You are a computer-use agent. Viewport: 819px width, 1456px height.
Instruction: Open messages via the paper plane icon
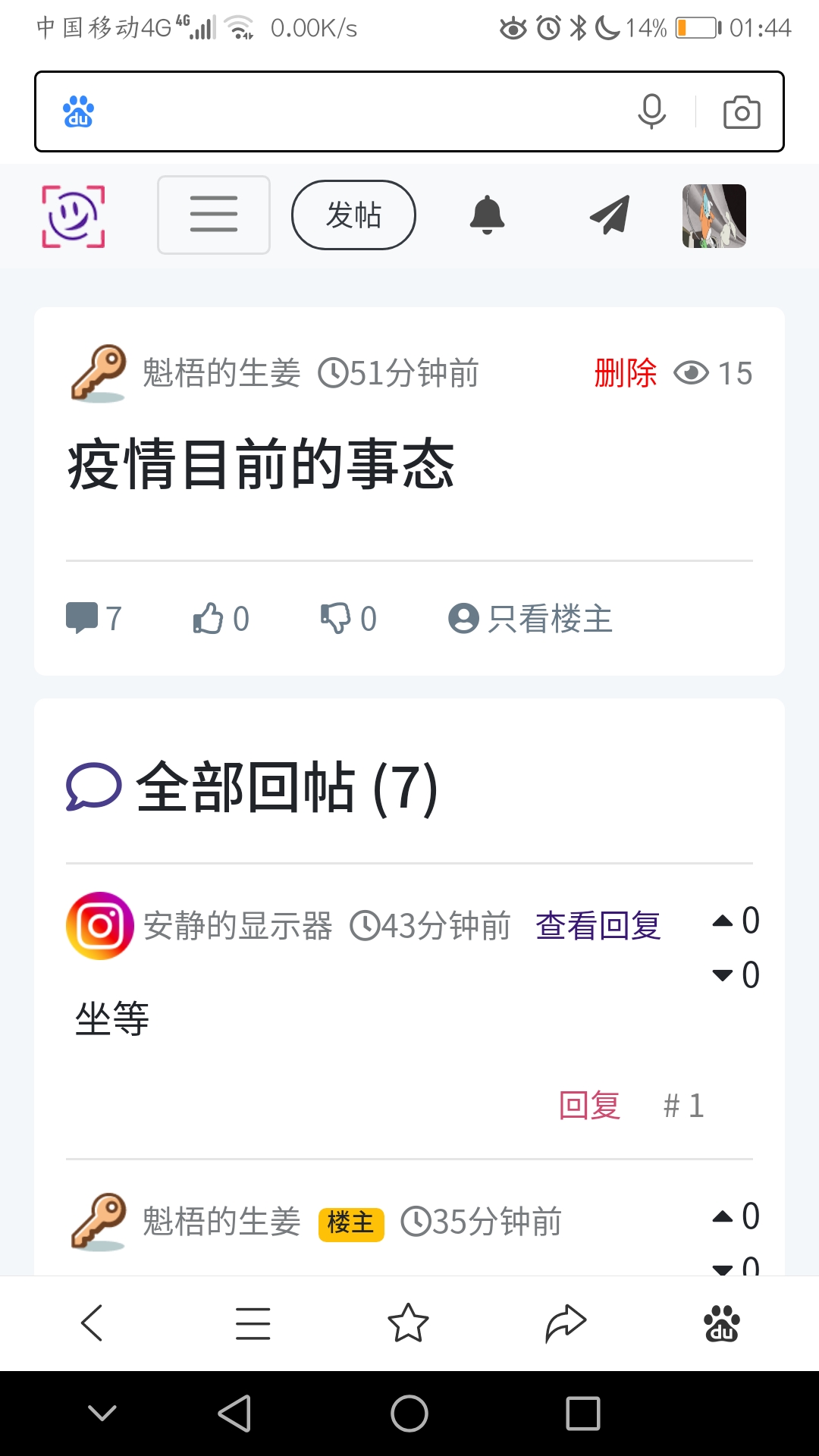610,215
